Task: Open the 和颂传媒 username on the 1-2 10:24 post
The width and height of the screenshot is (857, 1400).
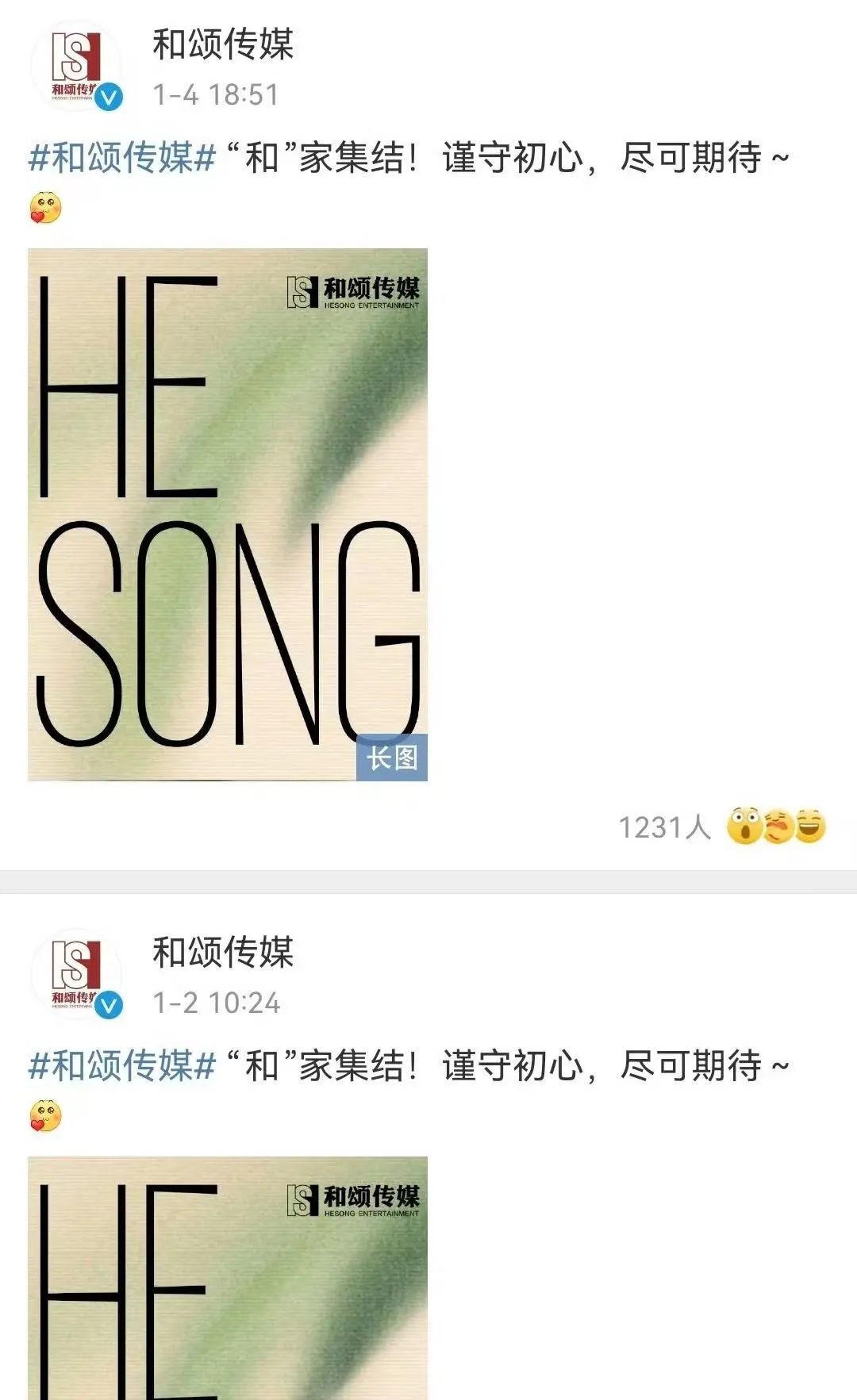Action: (223, 952)
